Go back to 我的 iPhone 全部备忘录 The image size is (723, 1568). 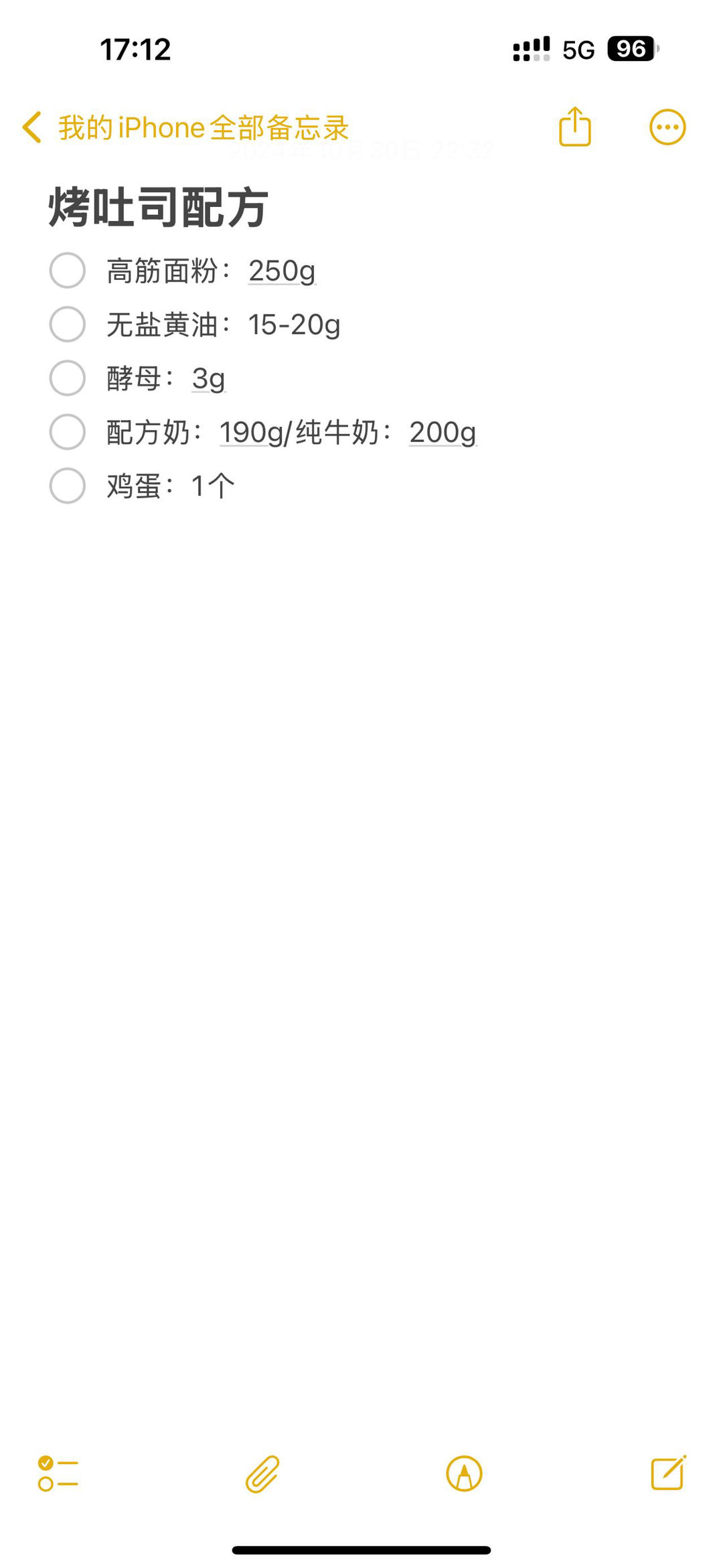(185, 127)
